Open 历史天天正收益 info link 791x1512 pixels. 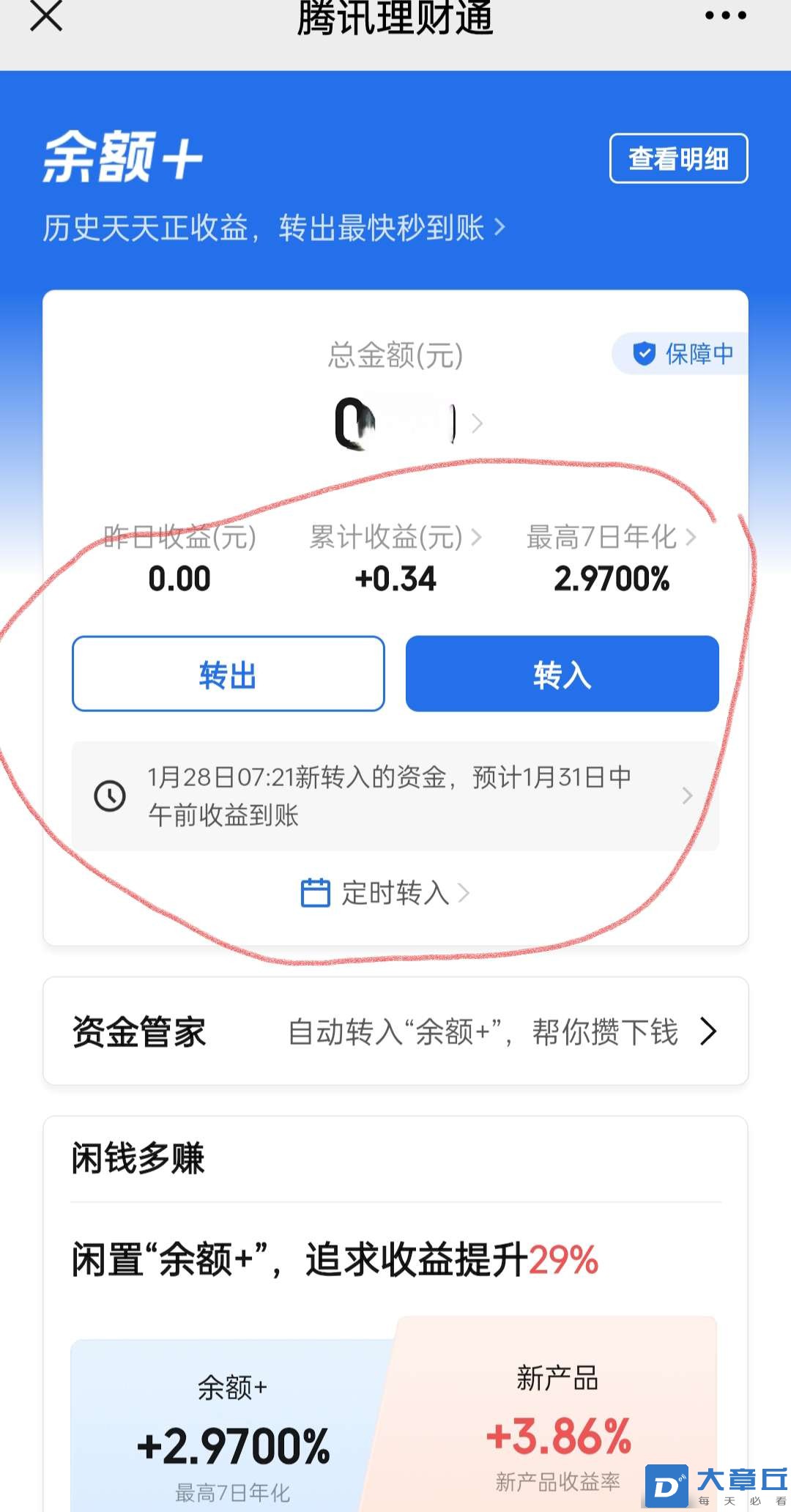tap(273, 228)
